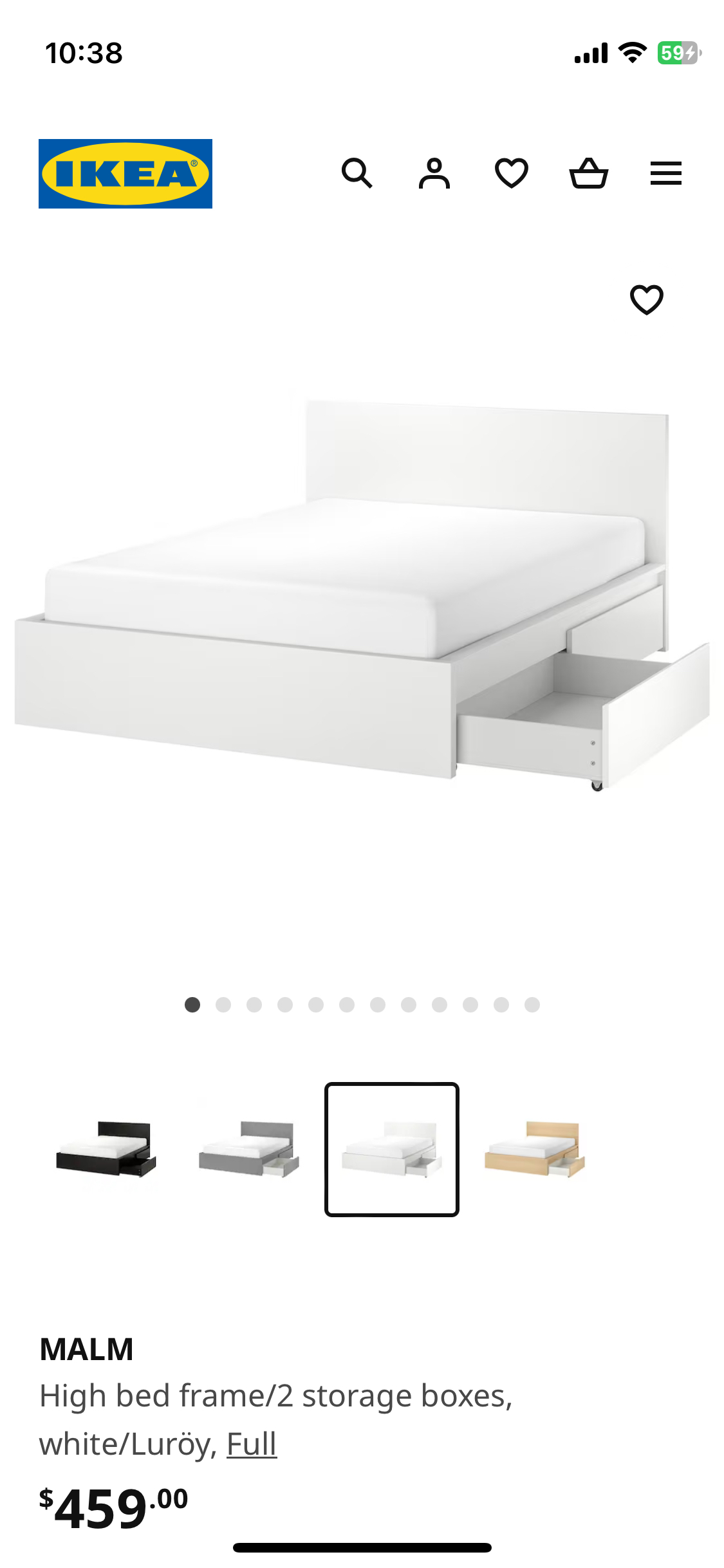Open the hamburger menu
The width and height of the screenshot is (724, 1568).
point(666,173)
